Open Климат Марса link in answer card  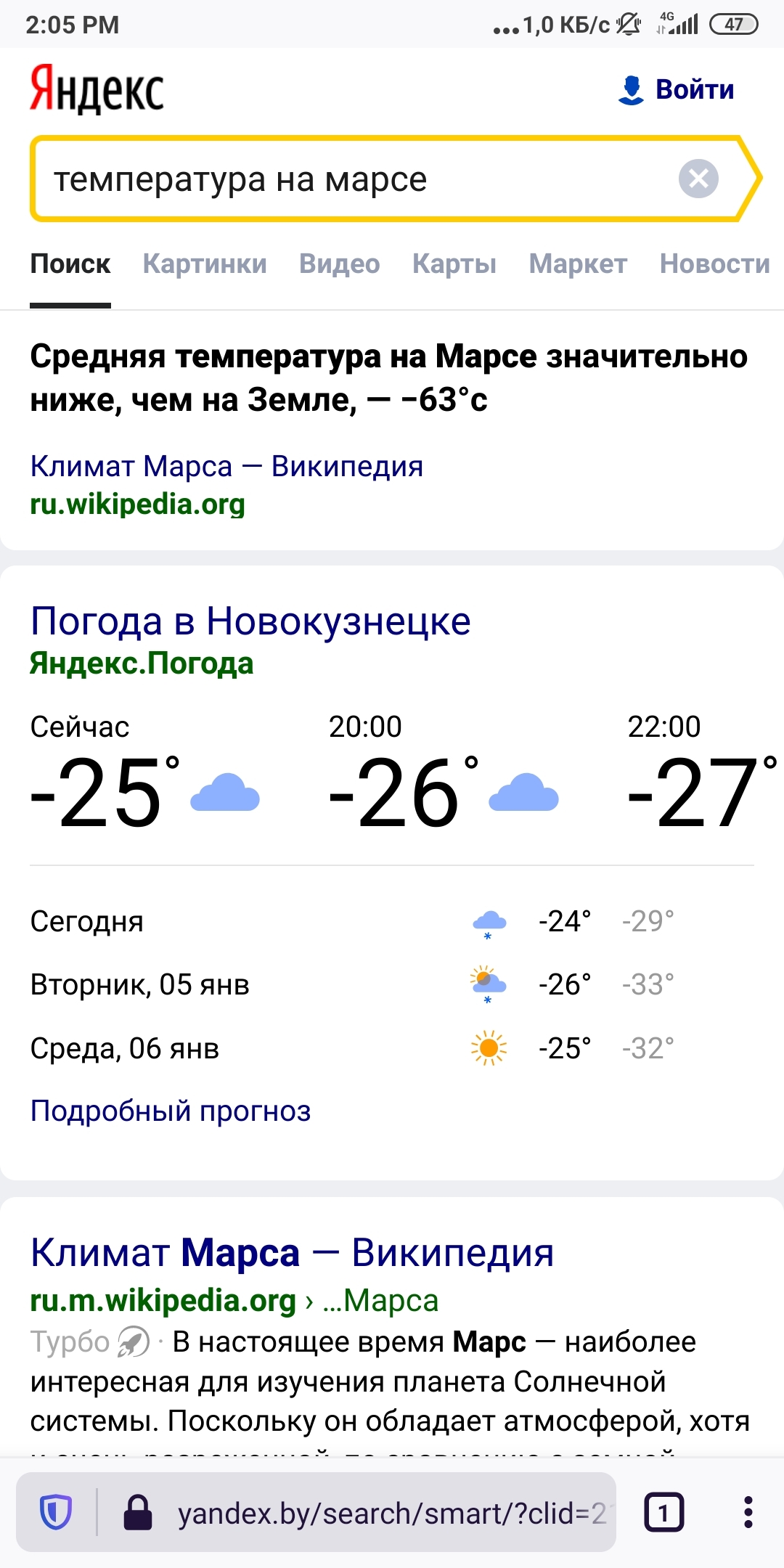tap(226, 466)
